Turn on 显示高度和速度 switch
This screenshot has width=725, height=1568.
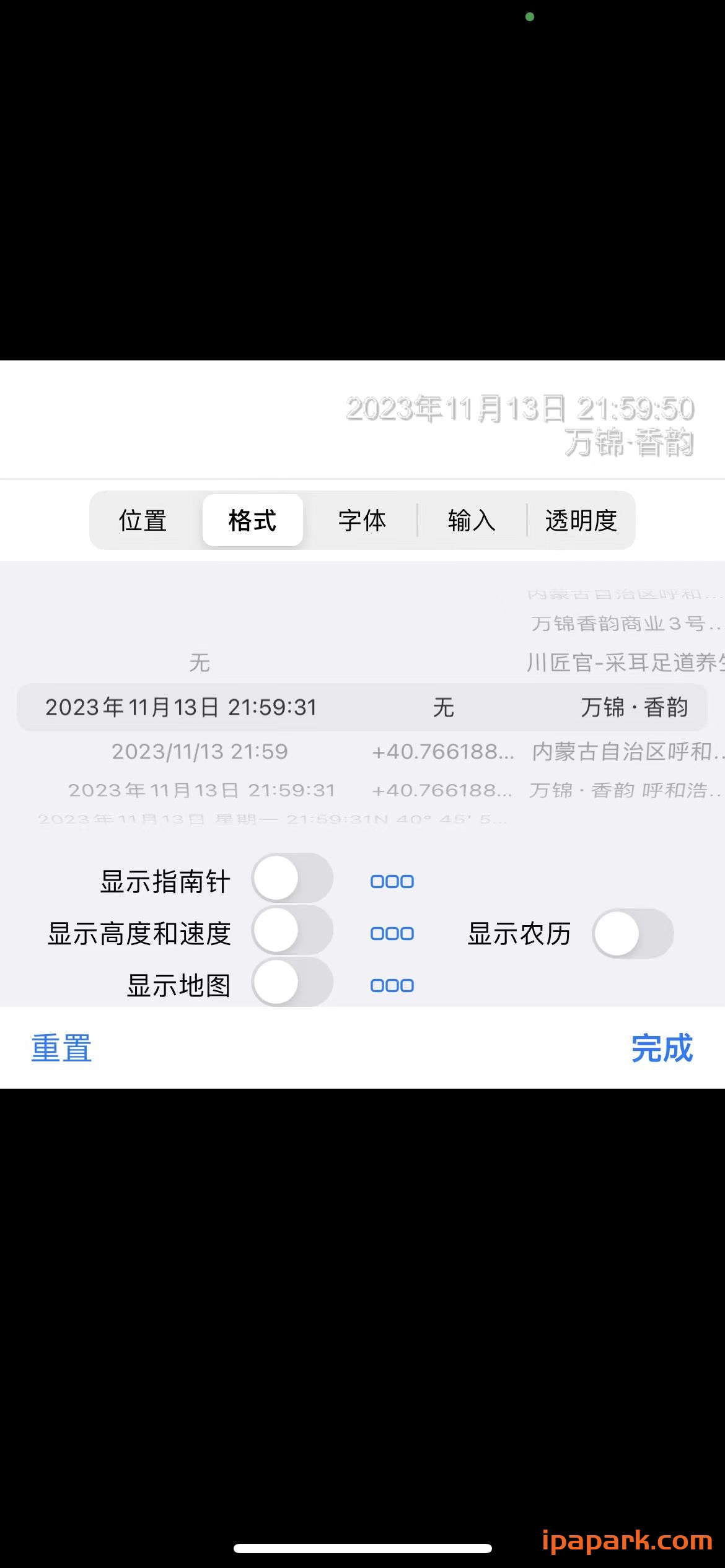[294, 931]
